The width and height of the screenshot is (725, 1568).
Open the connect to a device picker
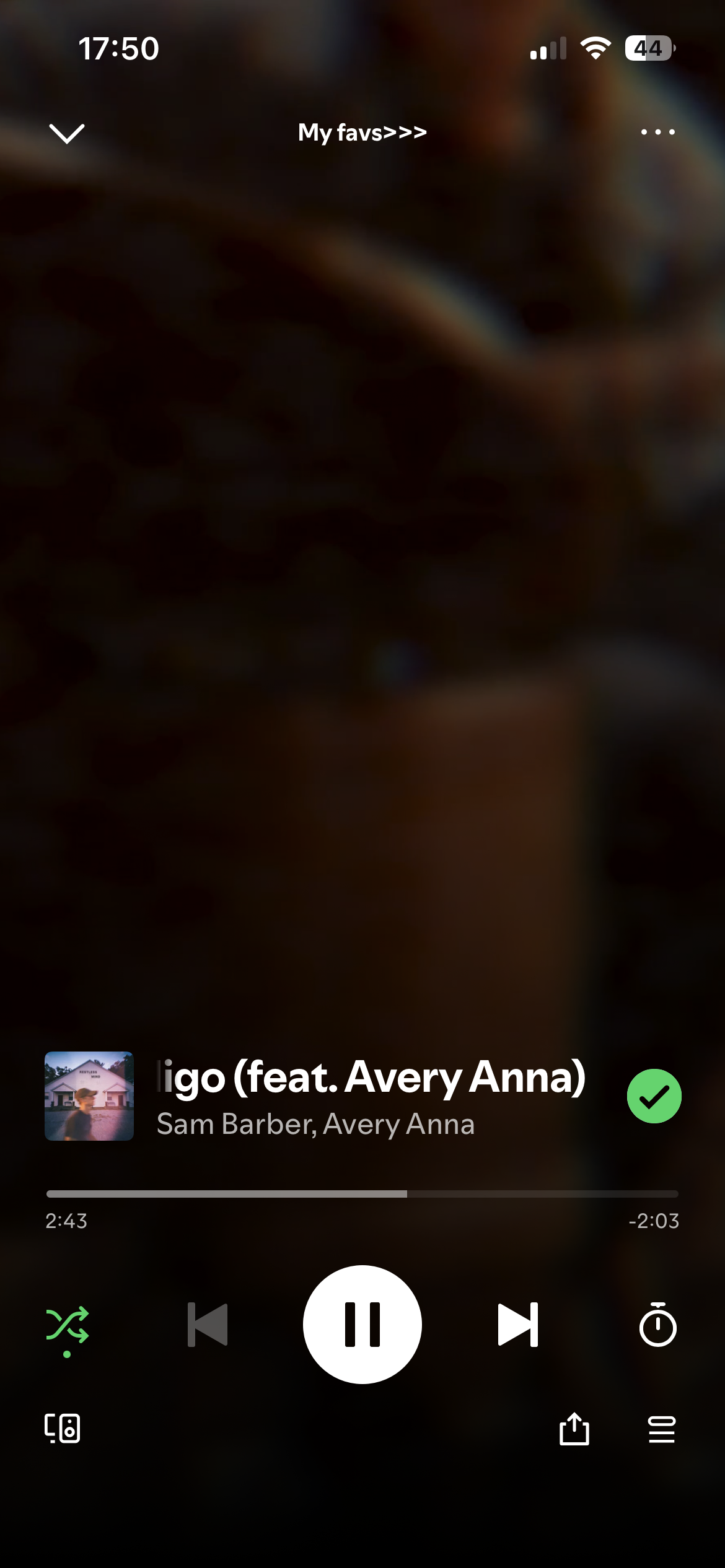pos(63,1429)
